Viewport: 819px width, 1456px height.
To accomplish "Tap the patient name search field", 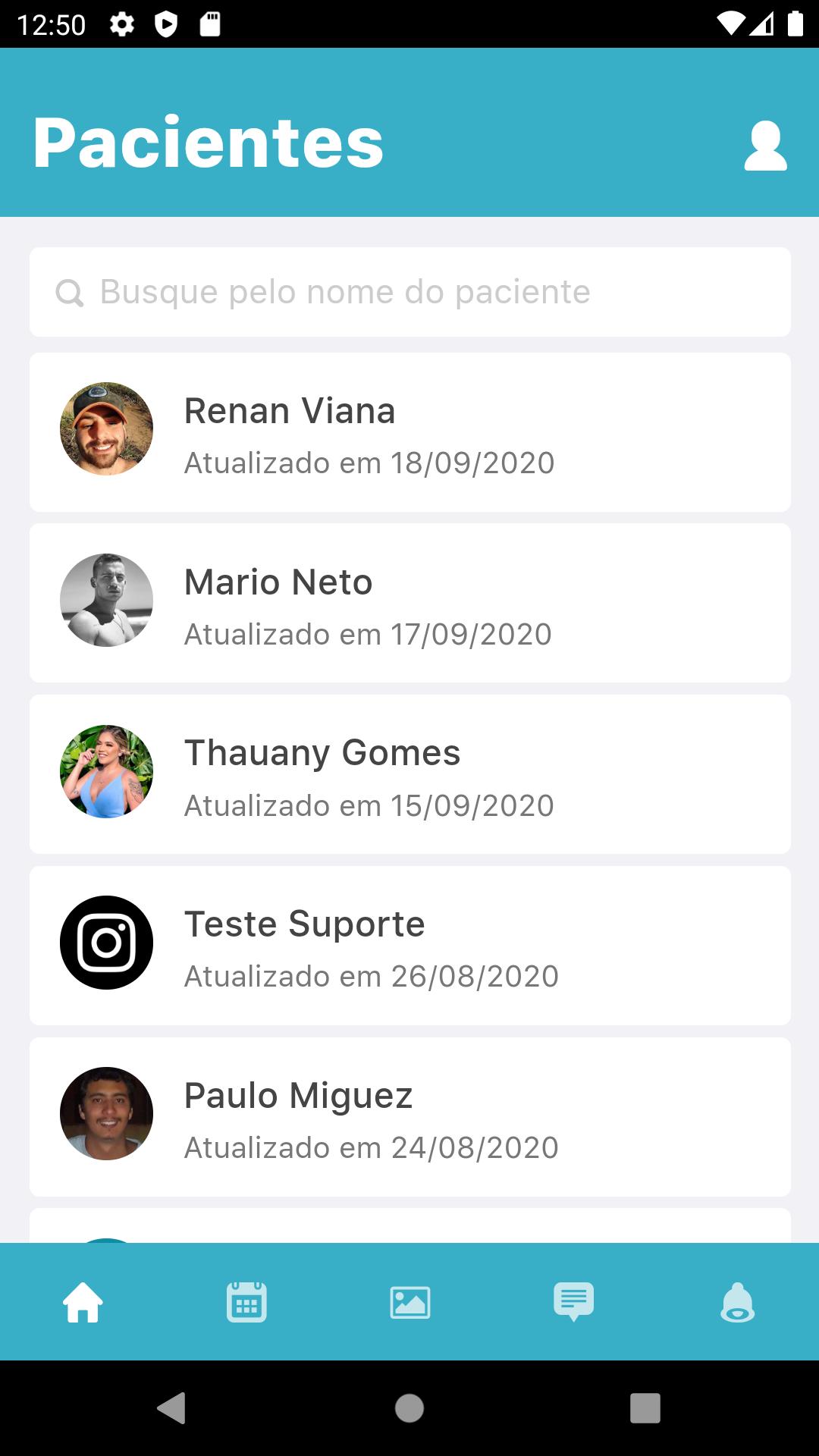I will [409, 292].
